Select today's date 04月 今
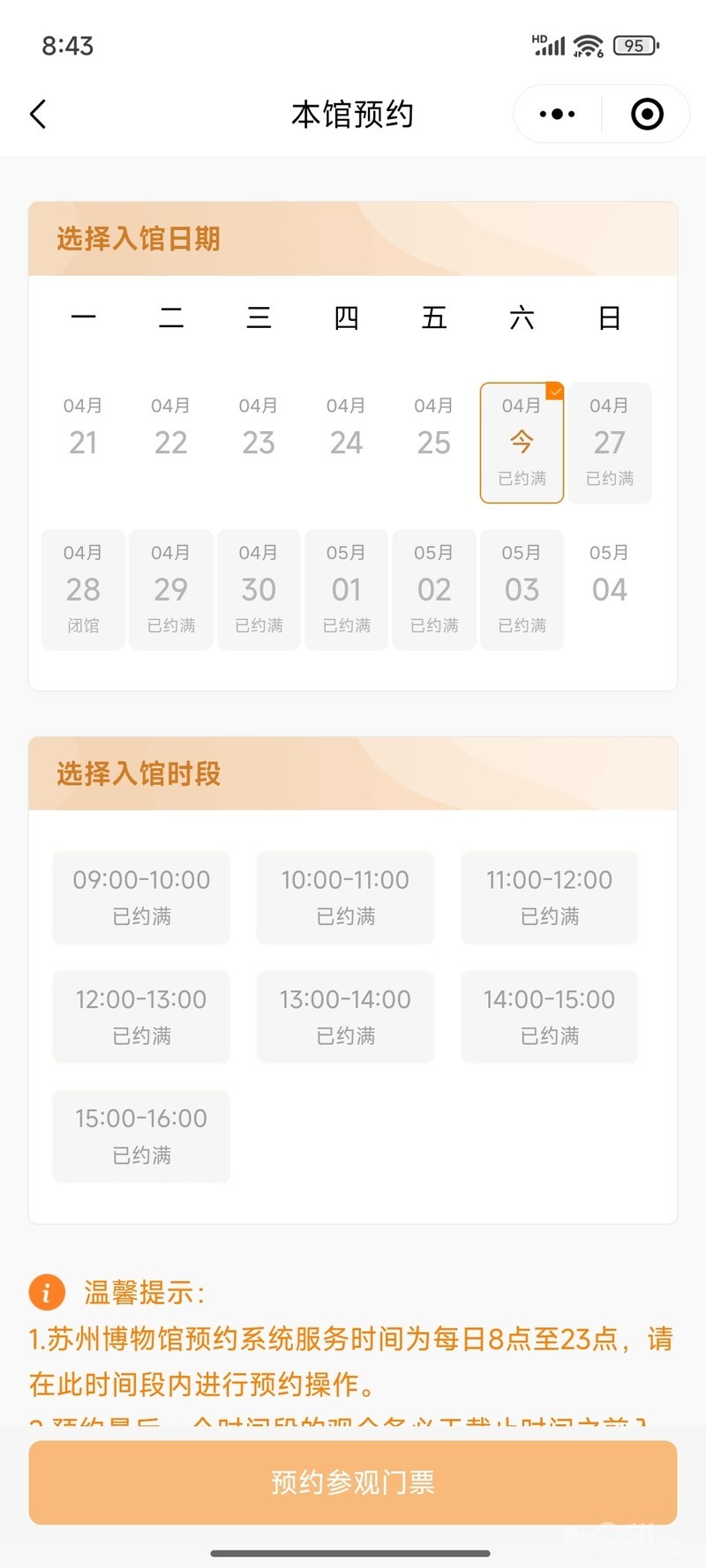Image resolution: width=706 pixels, height=1568 pixels. pyautogui.click(x=522, y=443)
